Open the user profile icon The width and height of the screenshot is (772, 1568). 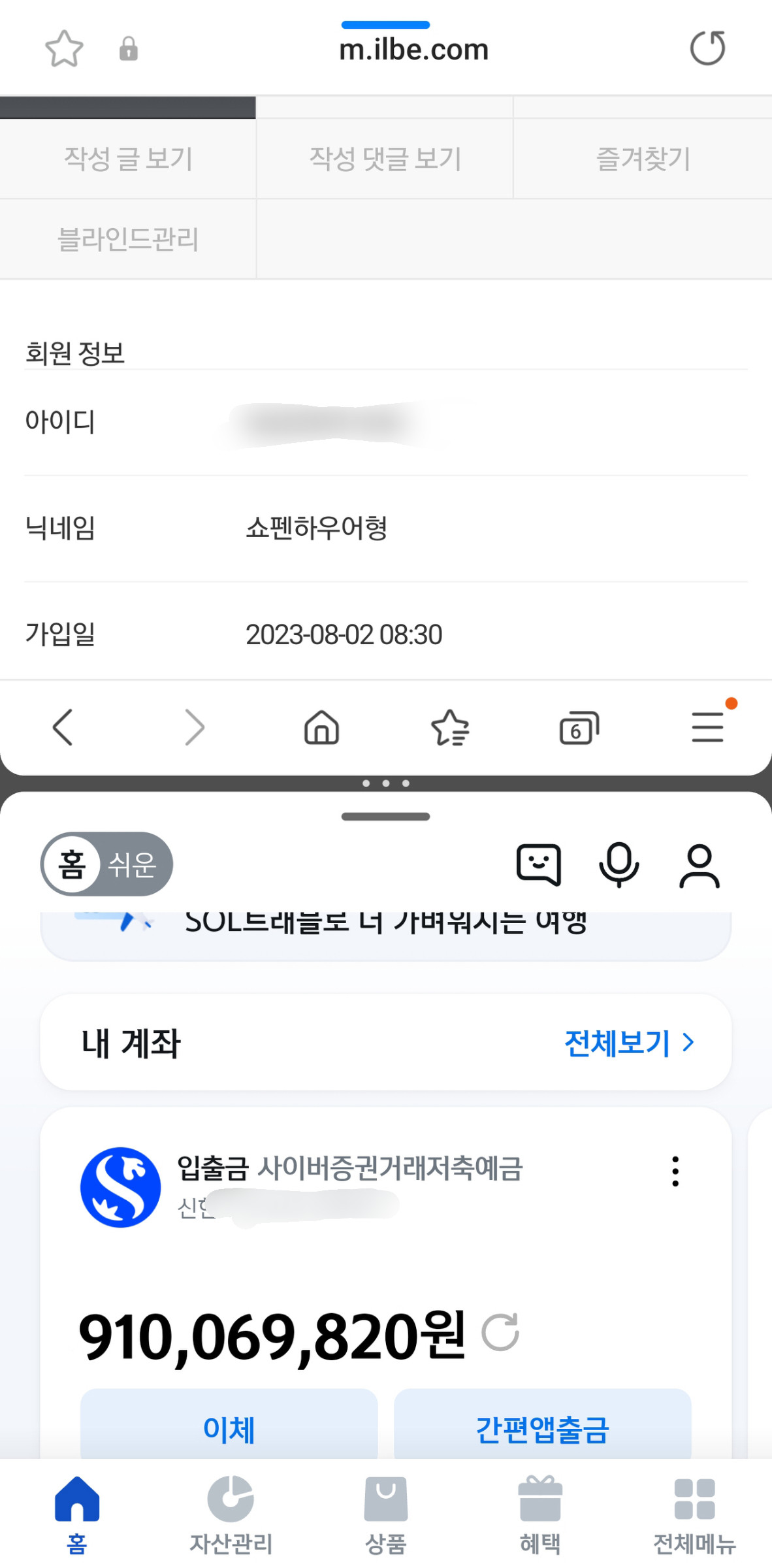(x=700, y=865)
